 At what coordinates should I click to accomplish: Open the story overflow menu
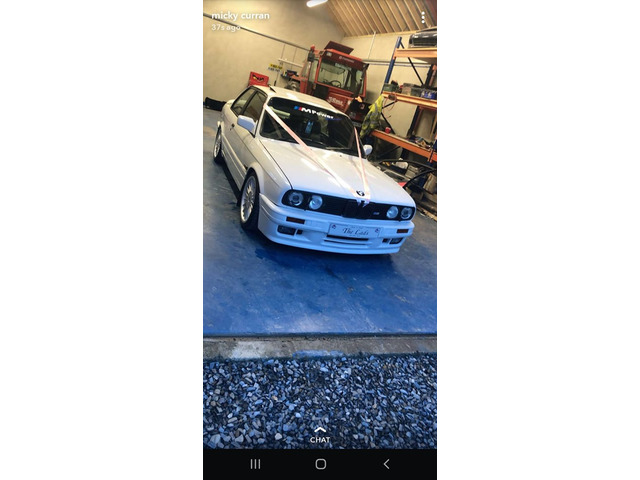[x=423, y=18]
